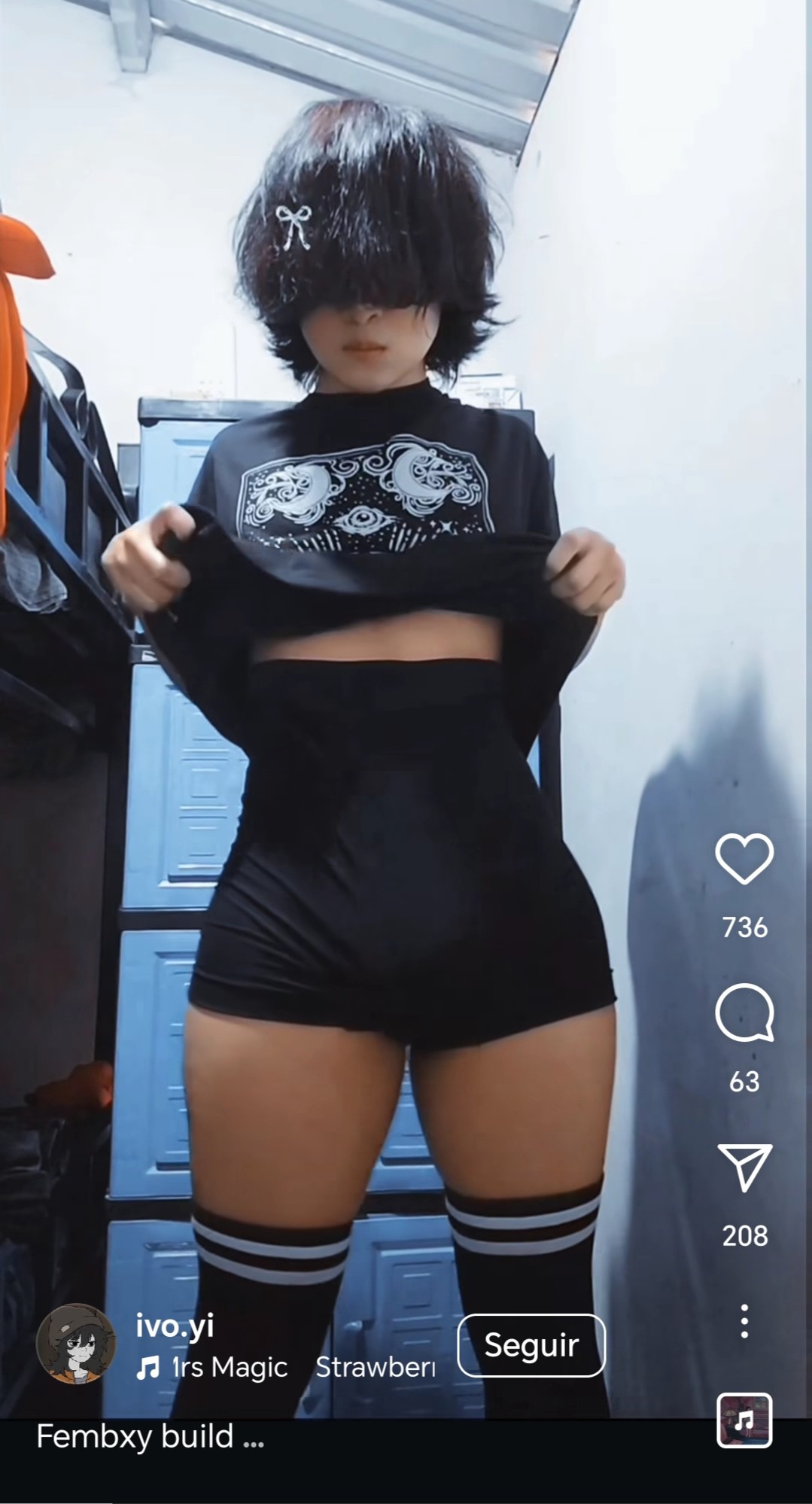
Task: Share the reel via the paper plane icon
Action: (x=744, y=1167)
